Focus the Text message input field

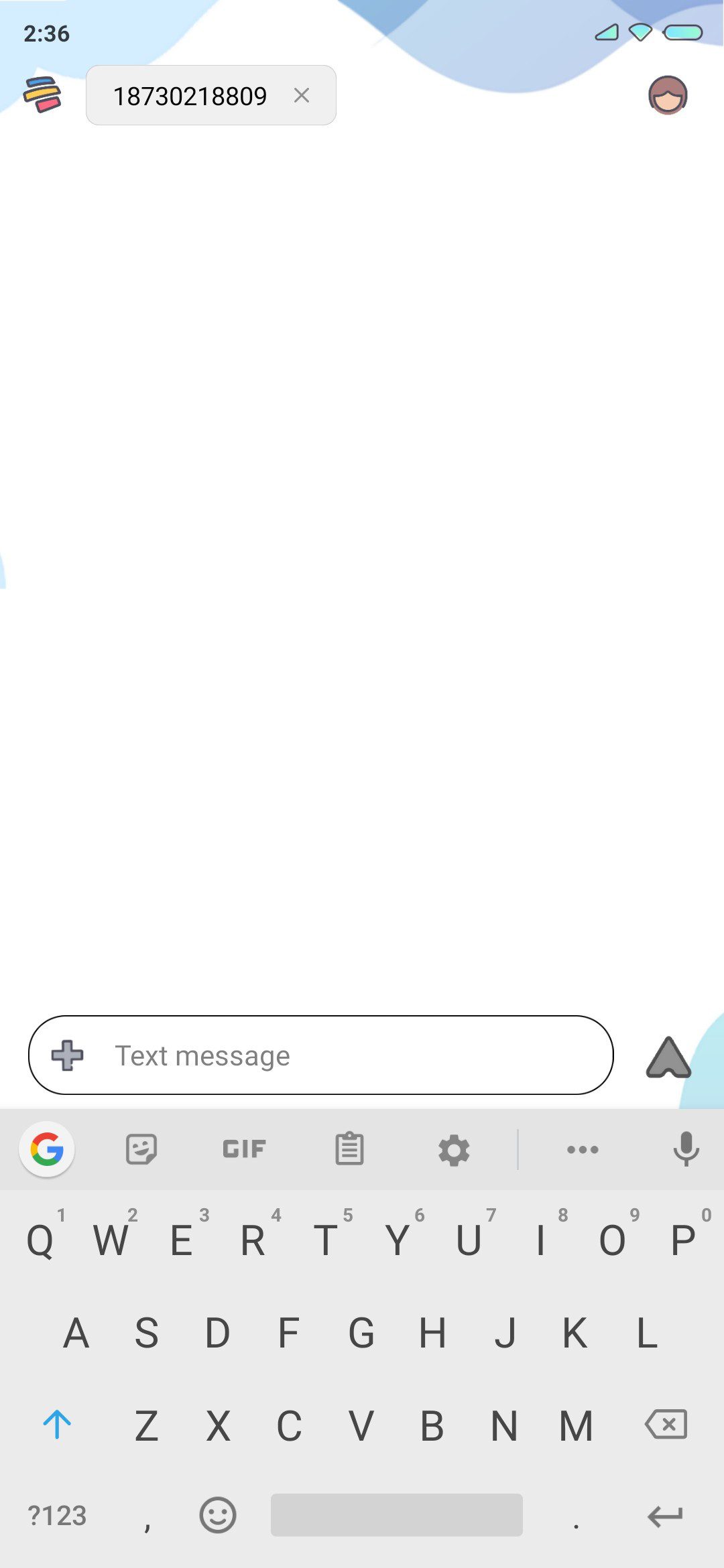pos(321,1055)
